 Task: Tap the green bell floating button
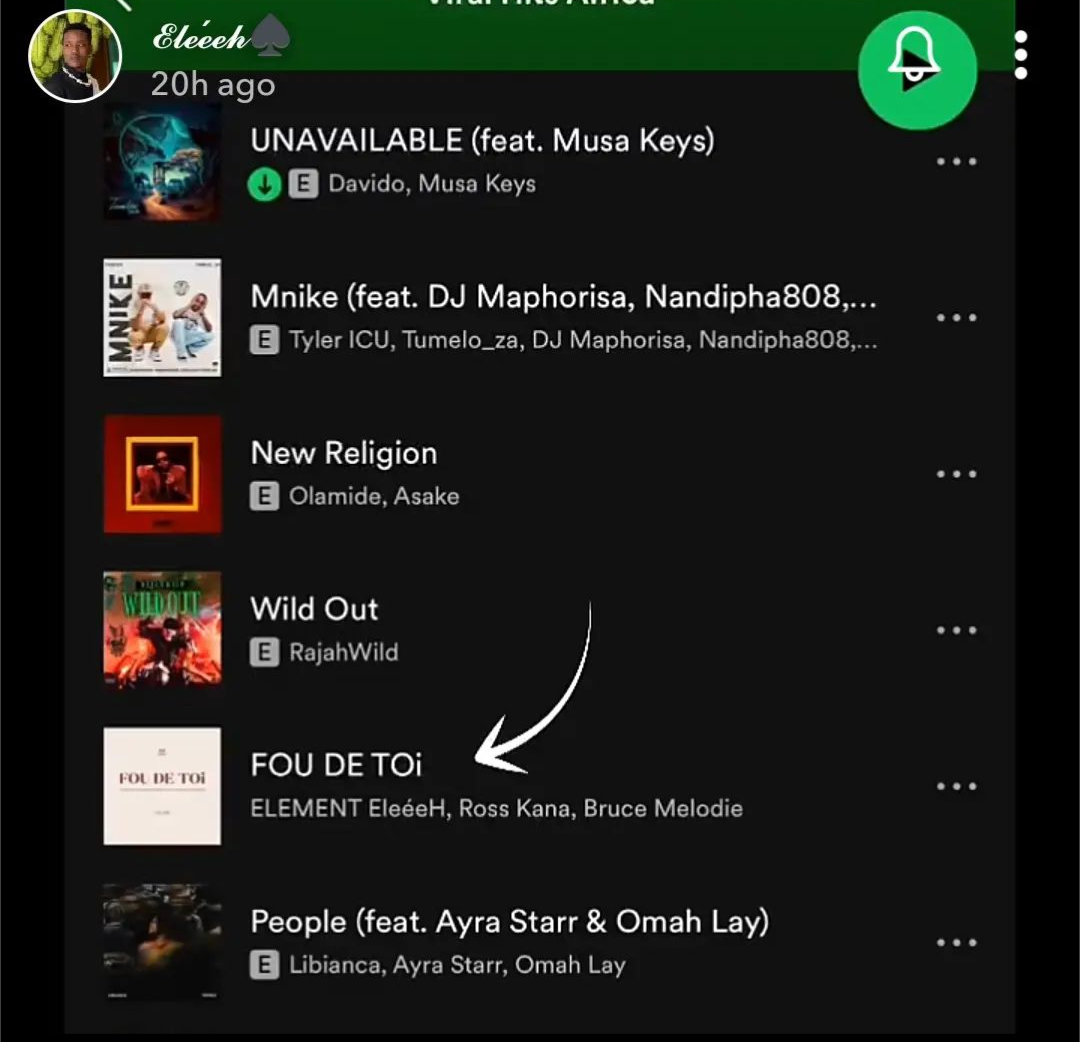(917, 68)
